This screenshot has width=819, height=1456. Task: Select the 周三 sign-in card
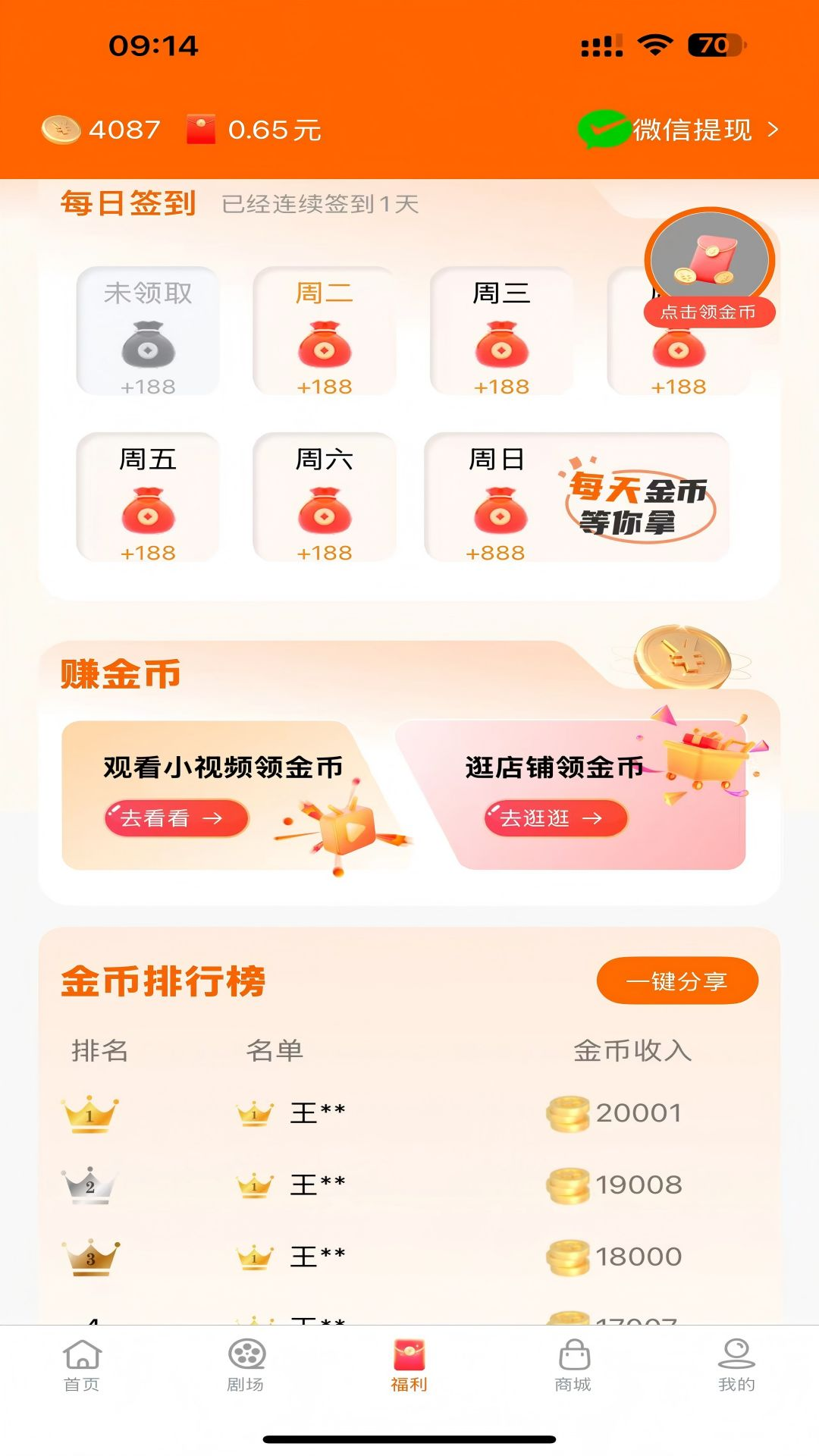(x=501, y=331)
